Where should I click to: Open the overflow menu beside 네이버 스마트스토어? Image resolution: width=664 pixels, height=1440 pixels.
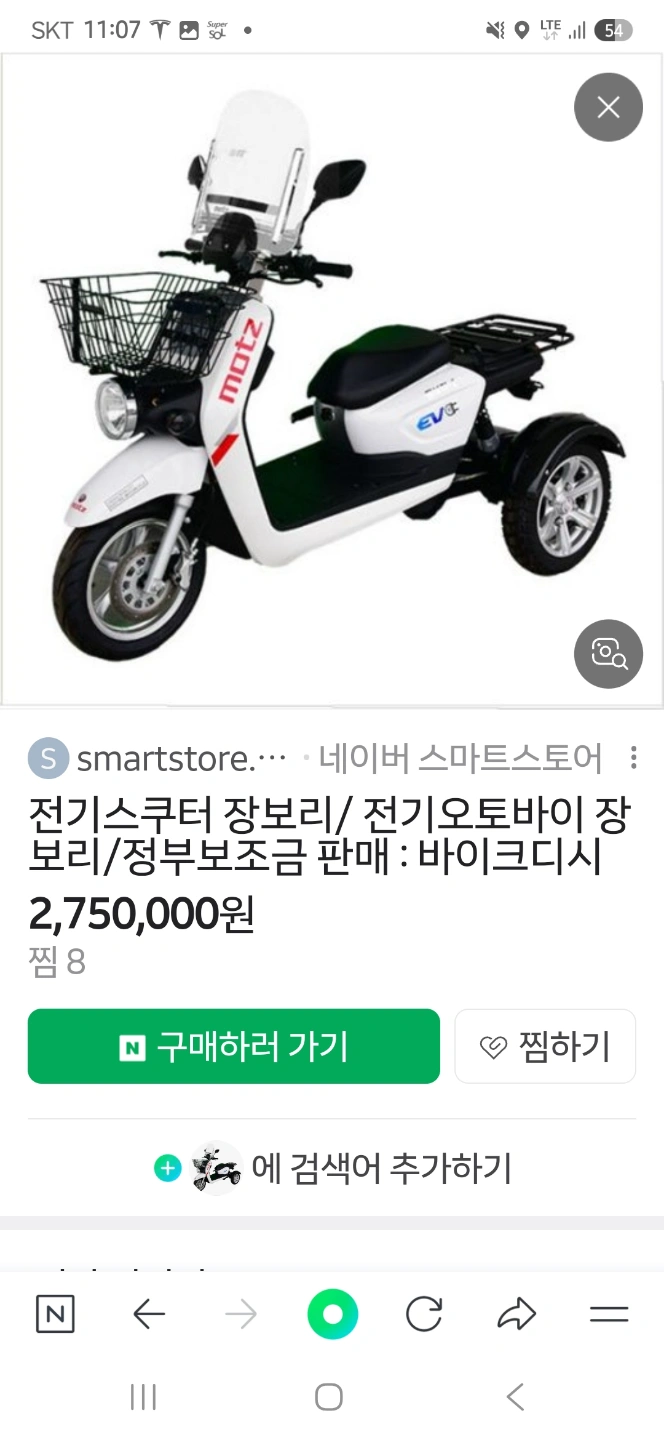click(x=633, y=758)
